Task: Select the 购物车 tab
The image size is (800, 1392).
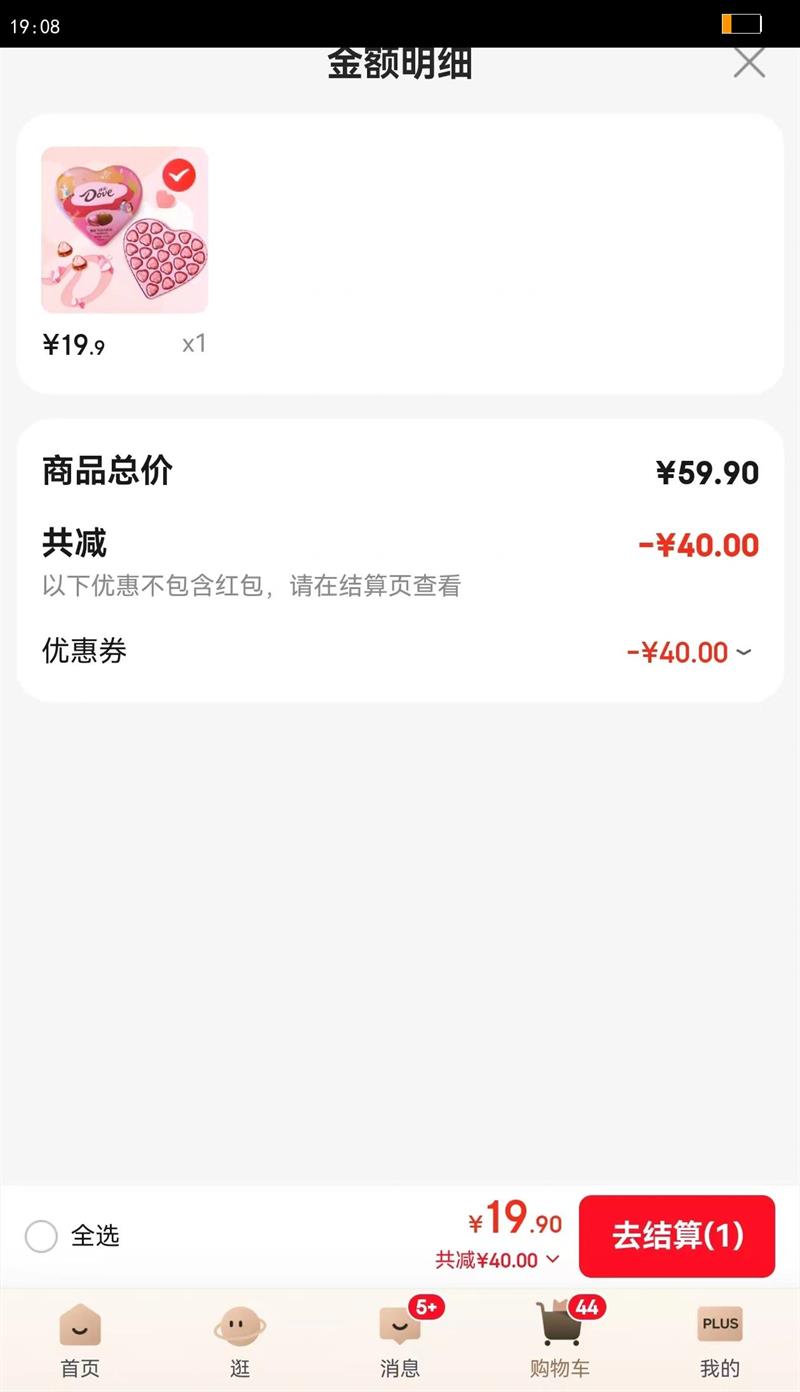Action: click(x=560, y=1340)
